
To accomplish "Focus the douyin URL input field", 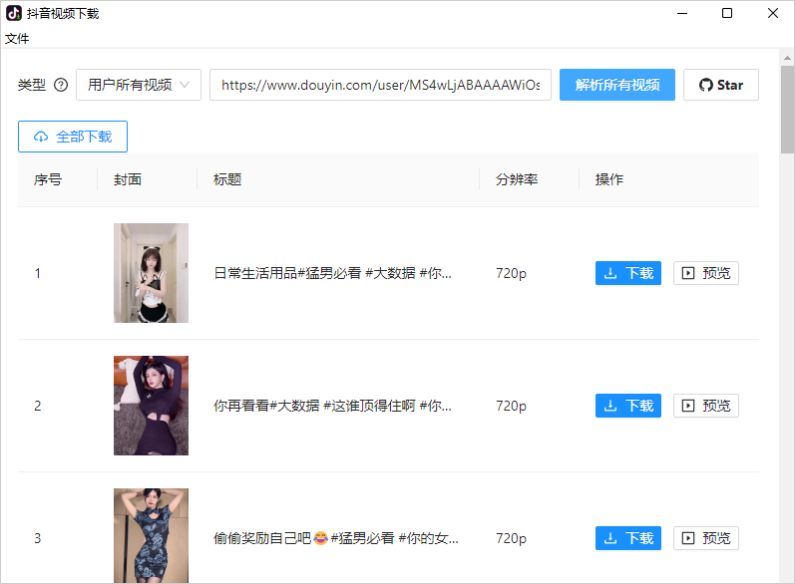I will pyautogui.click(x=380, y=85).
